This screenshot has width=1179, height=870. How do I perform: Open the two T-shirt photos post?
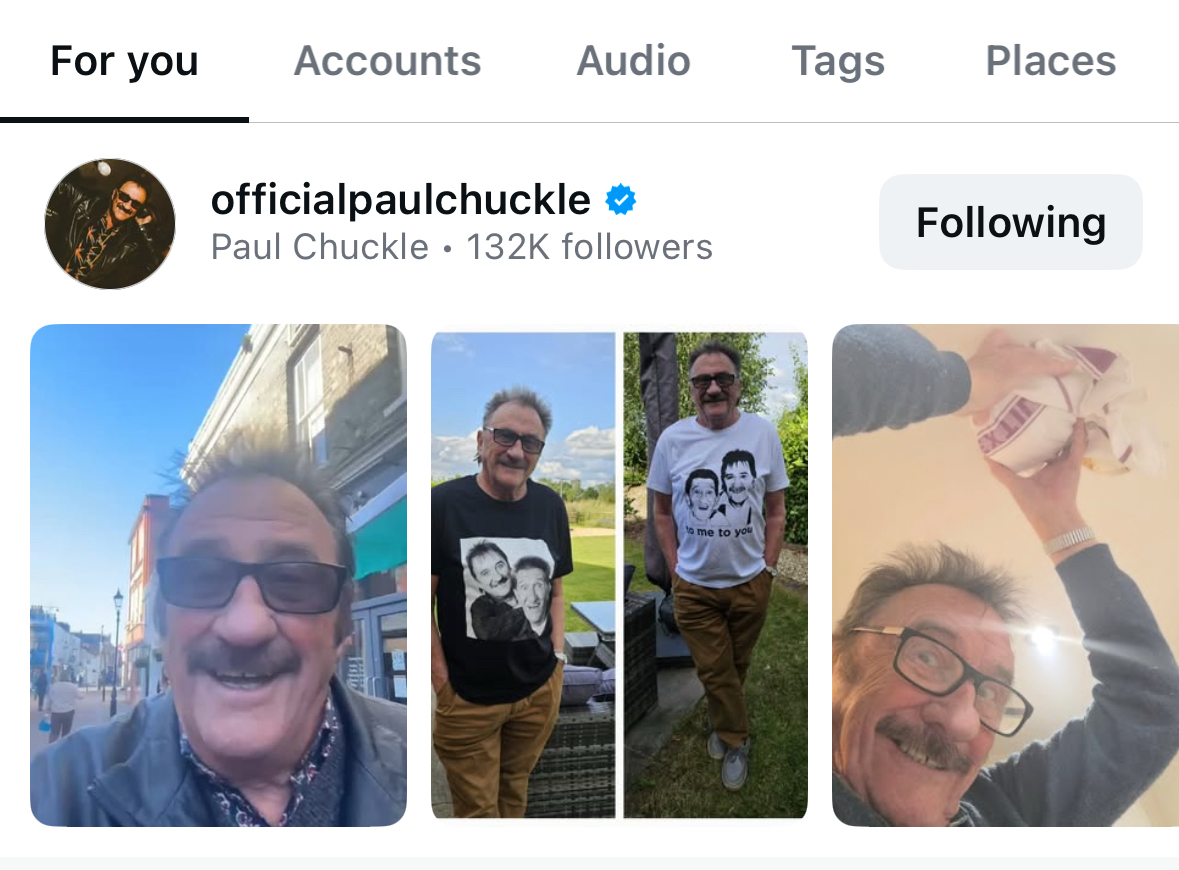pos(619,575)
